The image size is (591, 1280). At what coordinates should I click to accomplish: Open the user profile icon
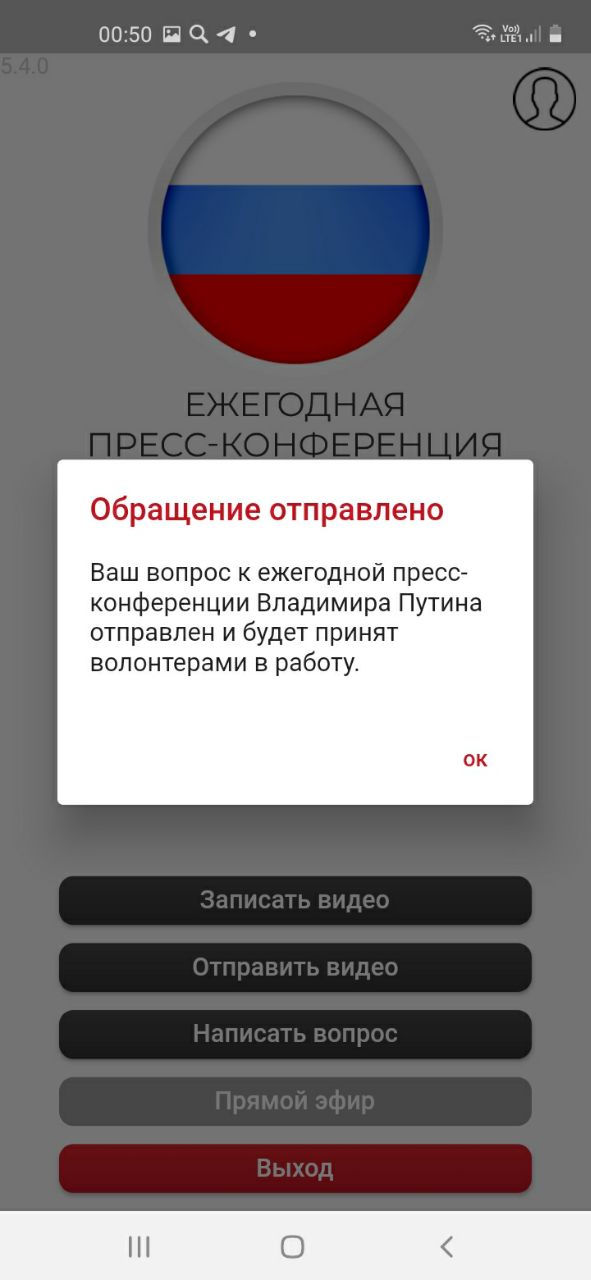[545, 98]
